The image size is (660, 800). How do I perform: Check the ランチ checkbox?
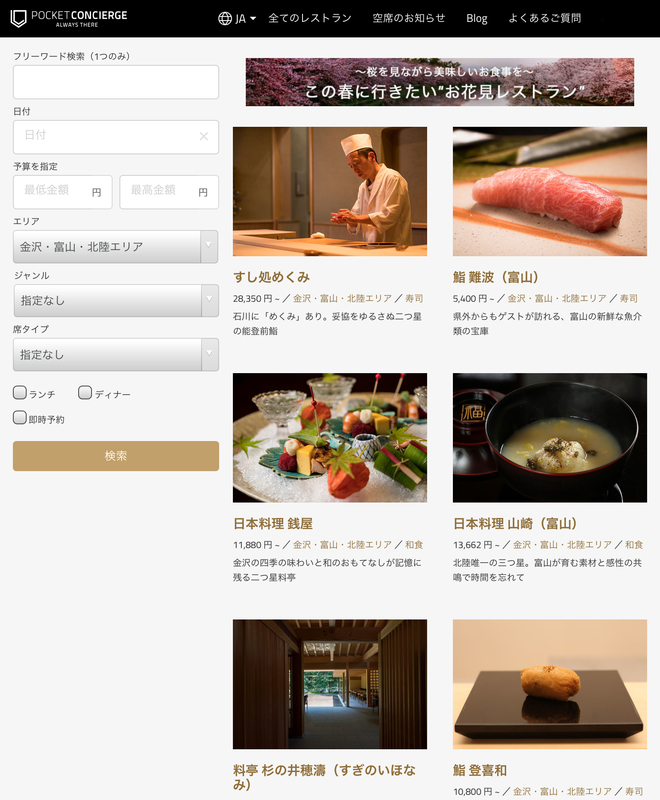pyautogui.click(x=20, y=393)
